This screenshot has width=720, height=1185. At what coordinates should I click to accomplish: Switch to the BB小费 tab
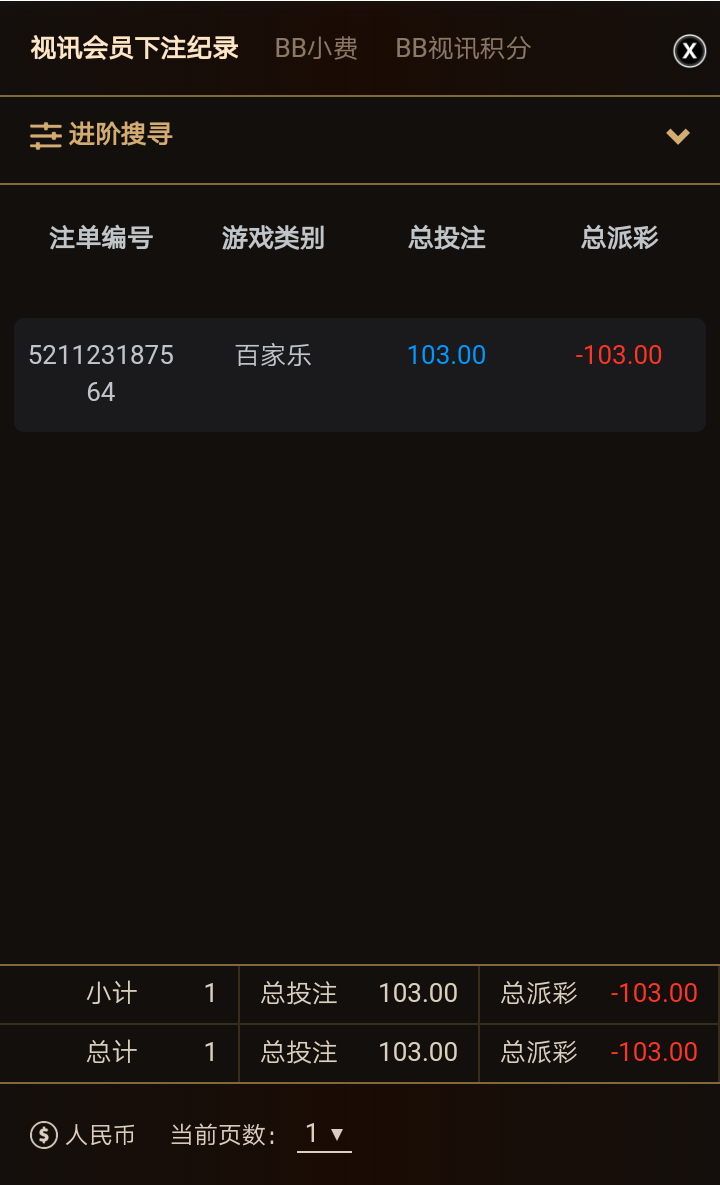[x=316, y=48]
